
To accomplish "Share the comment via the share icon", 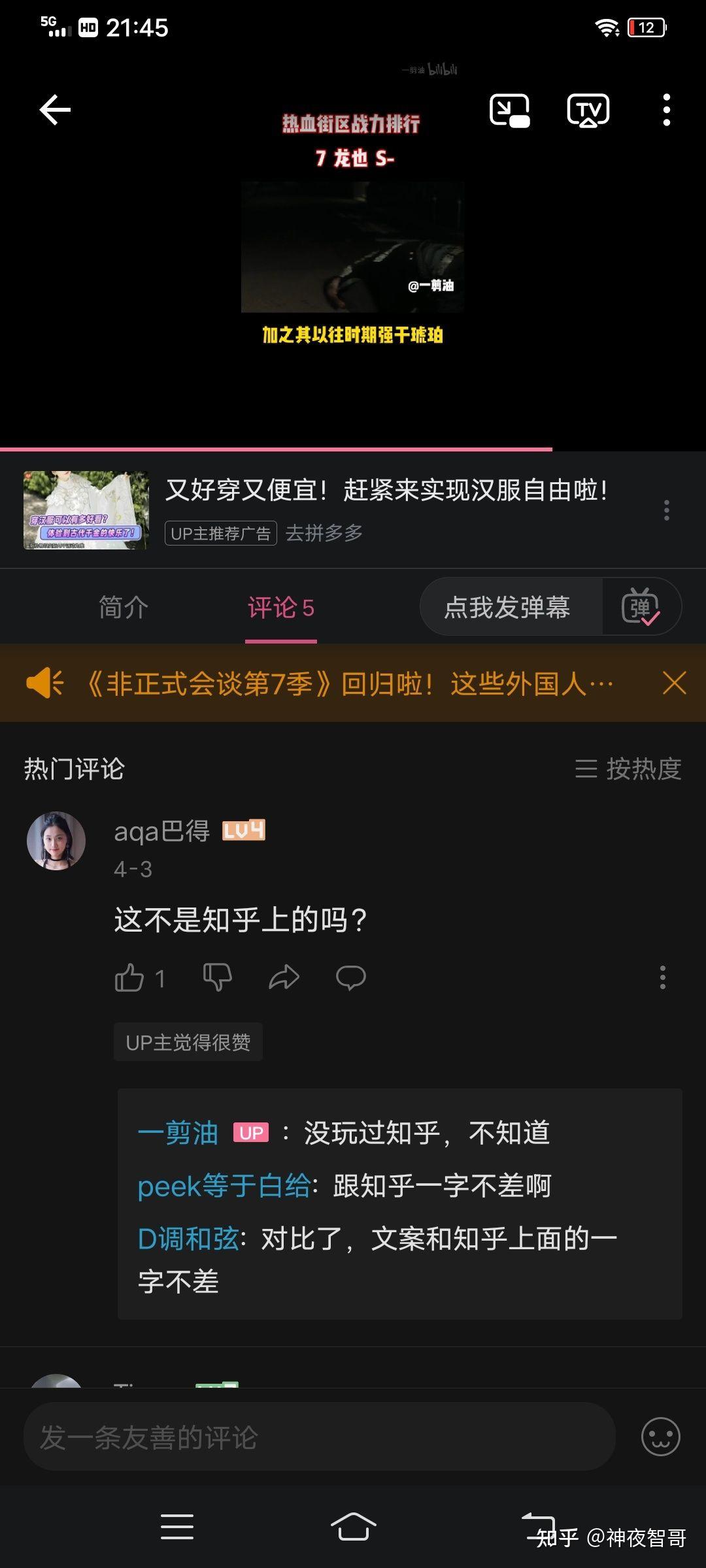I will point(284,976).
